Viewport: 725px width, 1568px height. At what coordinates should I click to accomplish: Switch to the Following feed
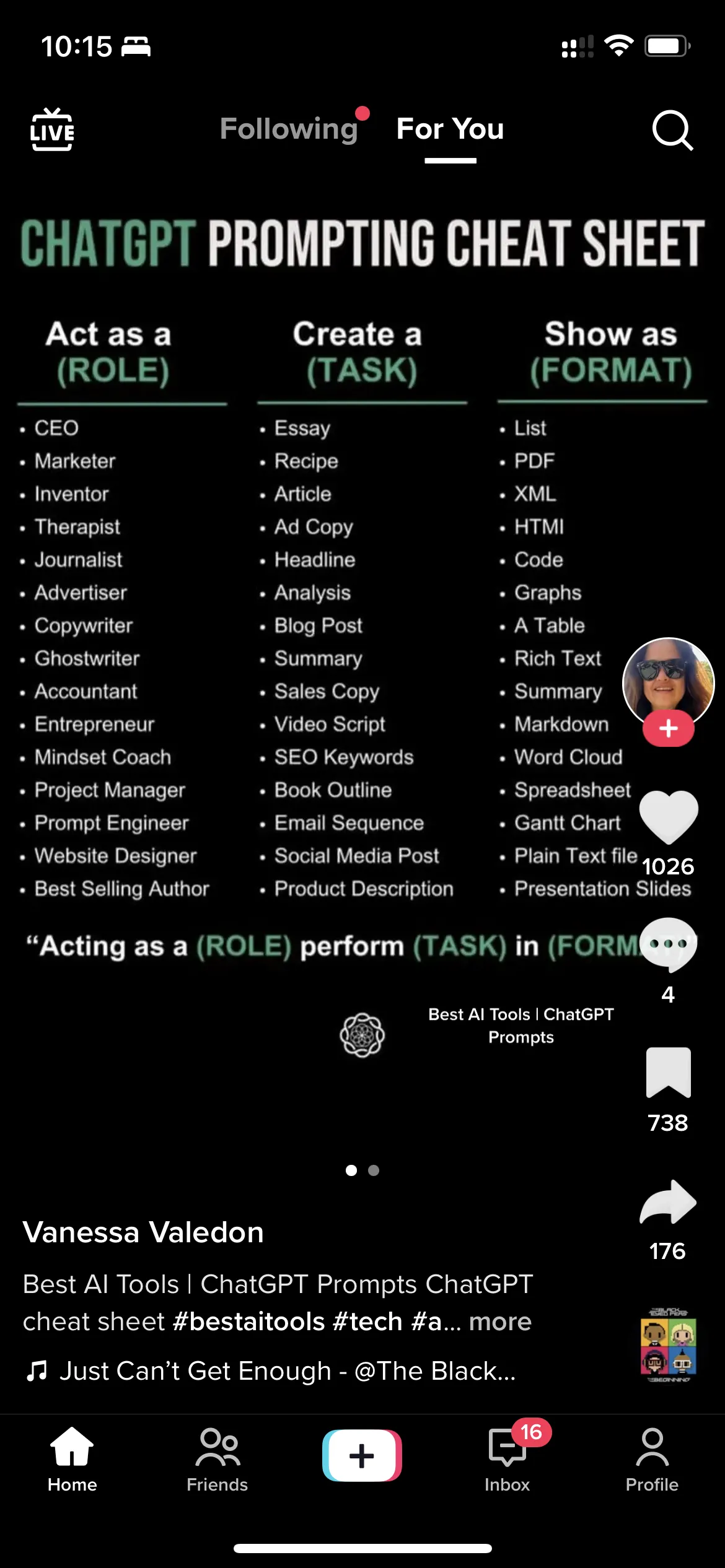point(289,129)
